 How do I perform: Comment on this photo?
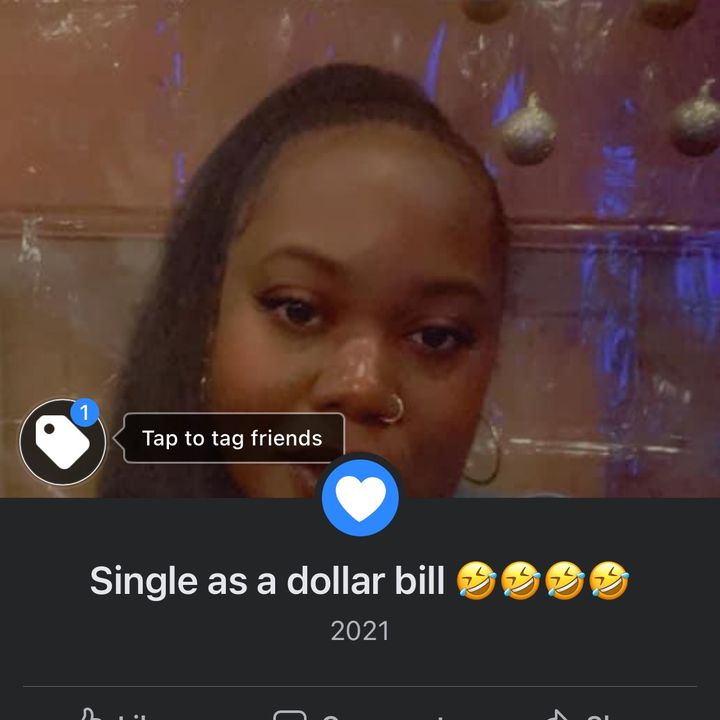coord(360,714)
